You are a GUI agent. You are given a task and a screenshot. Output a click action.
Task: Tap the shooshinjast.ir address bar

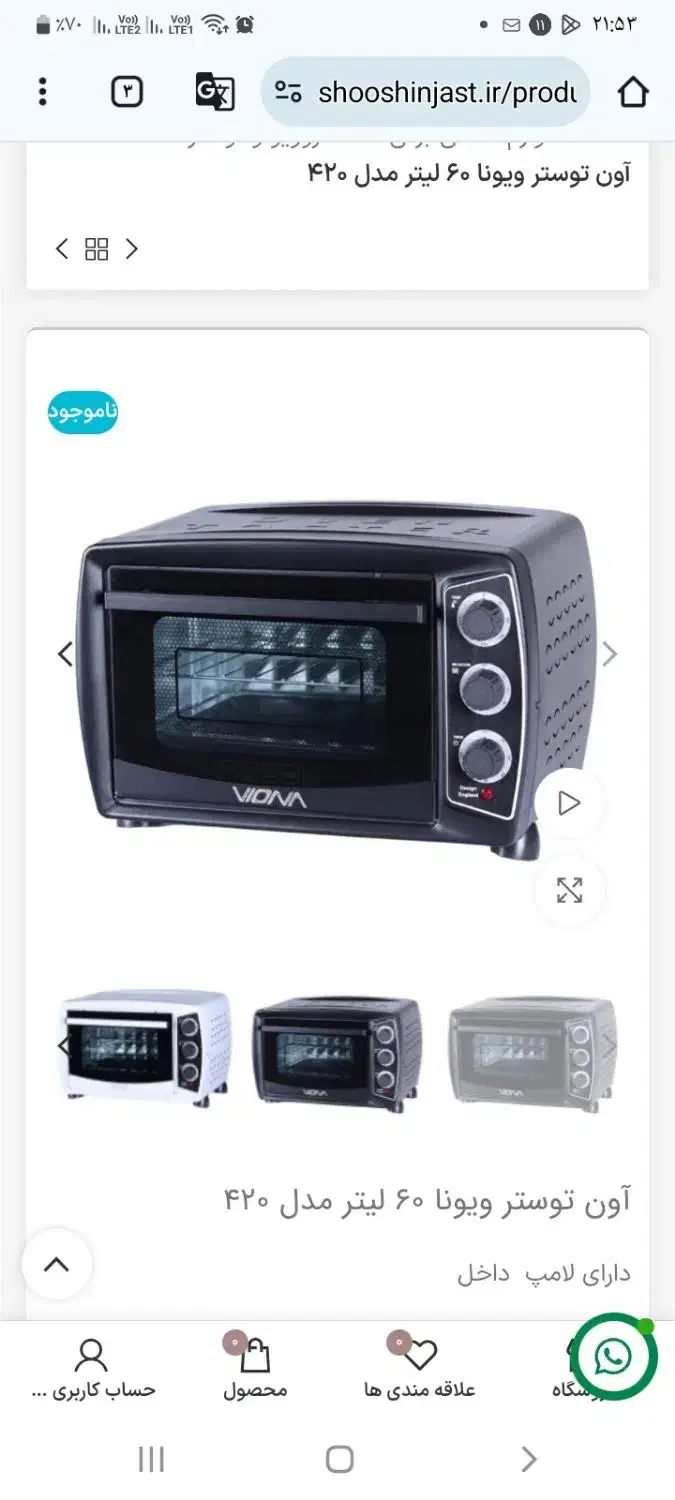click(425, 92)
